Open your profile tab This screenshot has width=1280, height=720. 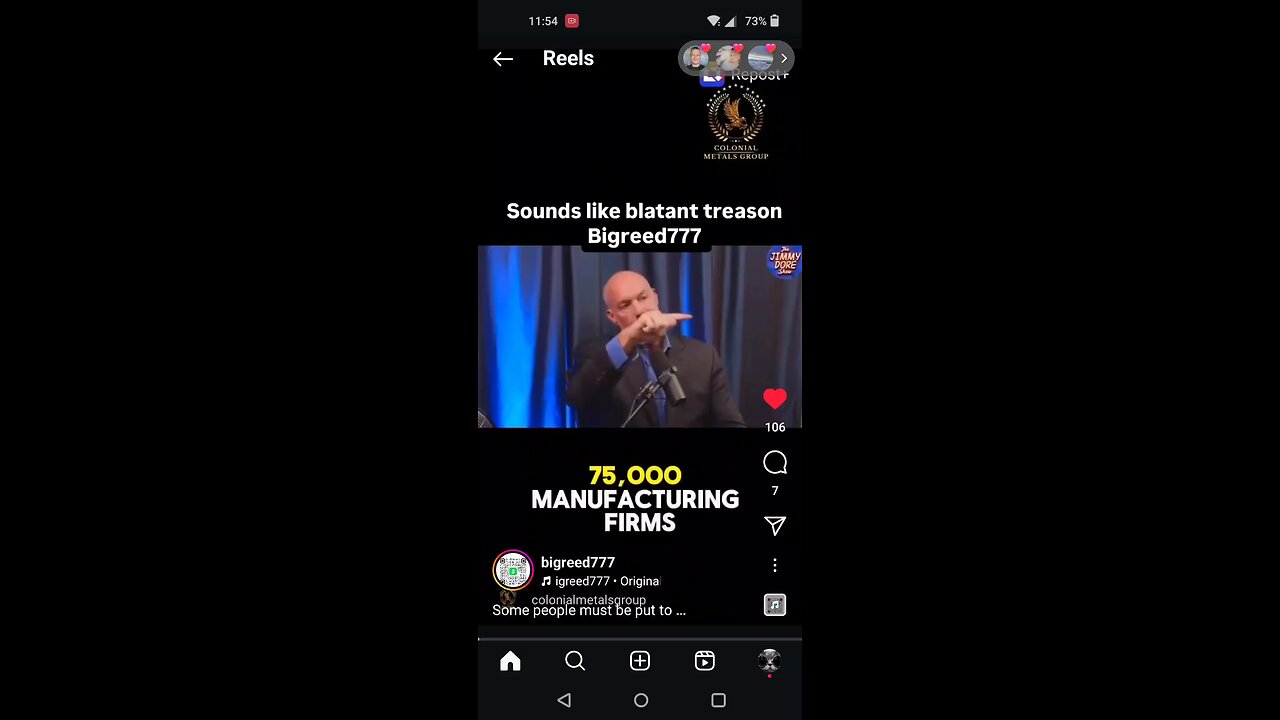tap(769, 660)
